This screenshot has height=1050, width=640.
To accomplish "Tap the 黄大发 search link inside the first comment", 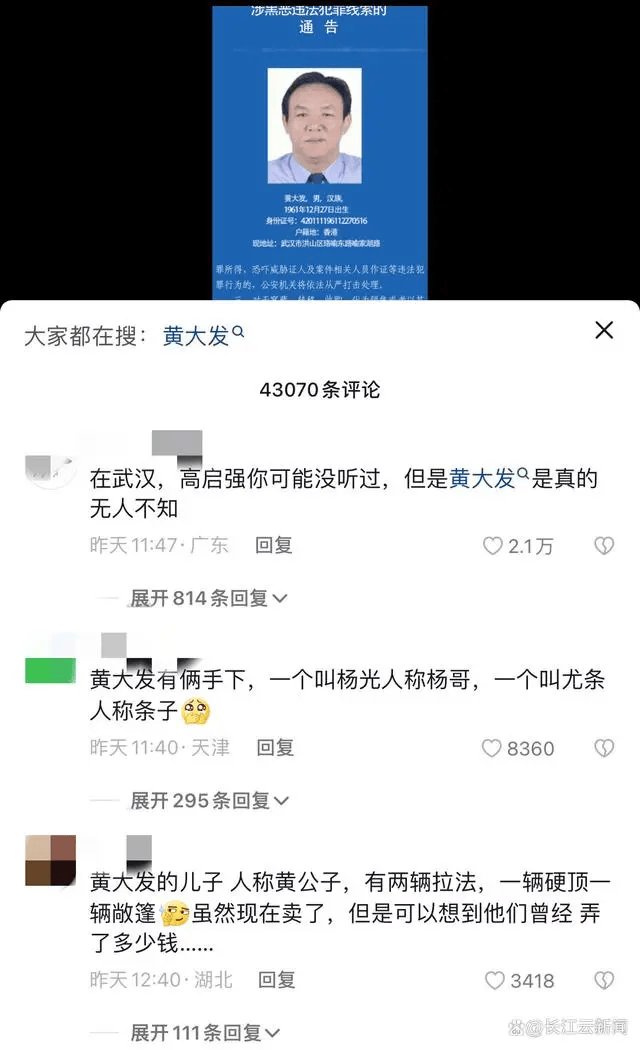I will 482,479.
